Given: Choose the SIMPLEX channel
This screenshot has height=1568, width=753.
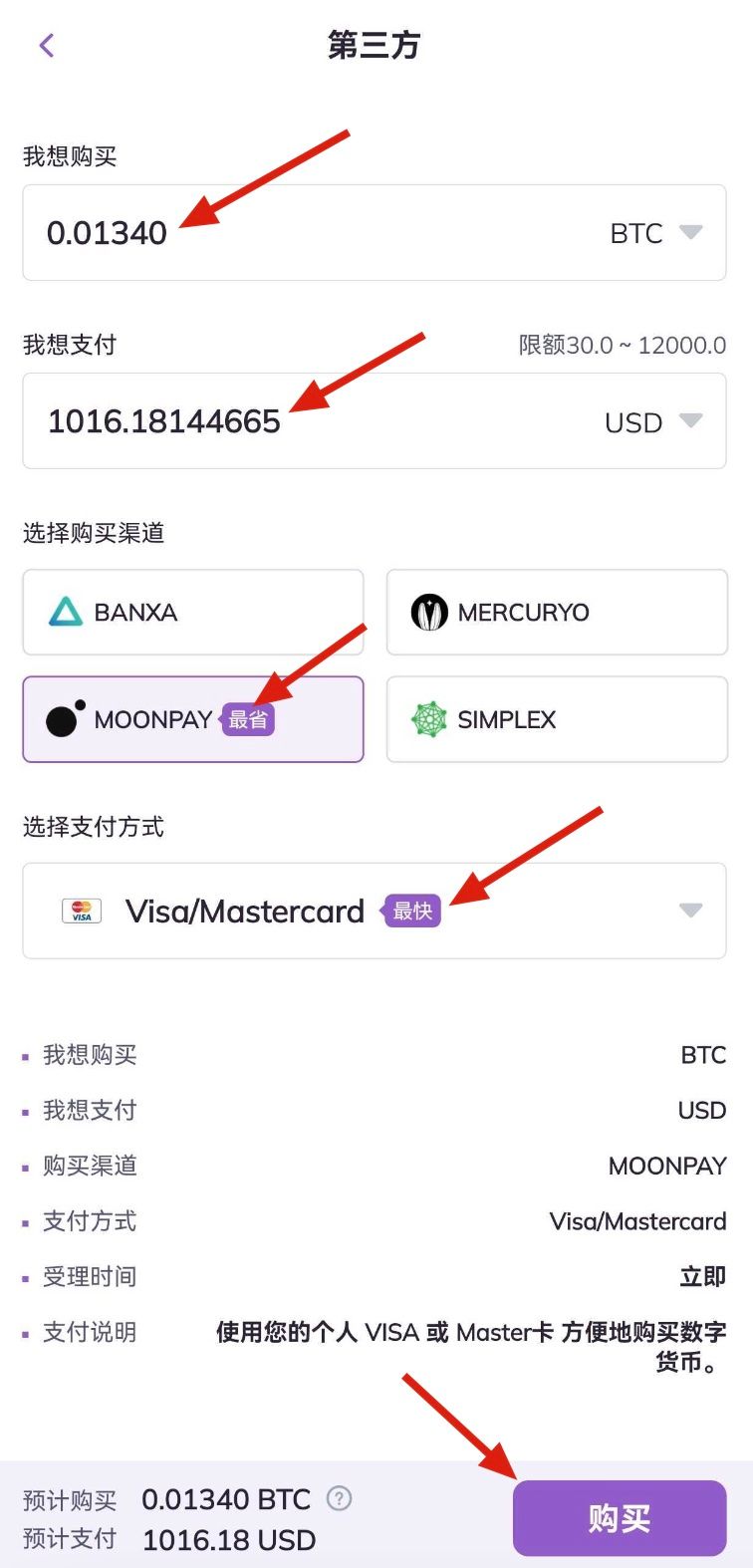Looking at the screenshot, I should click(557, 719).
